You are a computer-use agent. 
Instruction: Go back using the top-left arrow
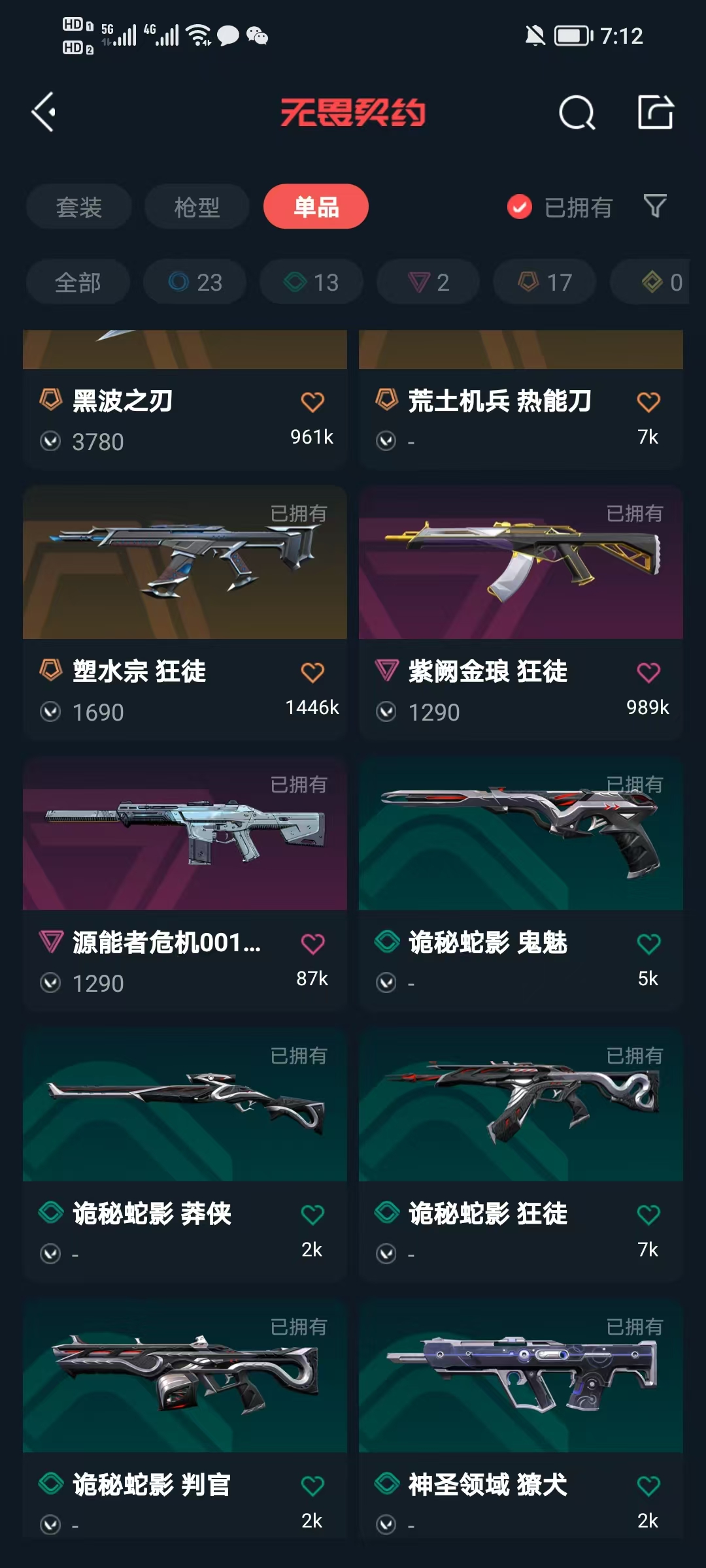[44, 112]
